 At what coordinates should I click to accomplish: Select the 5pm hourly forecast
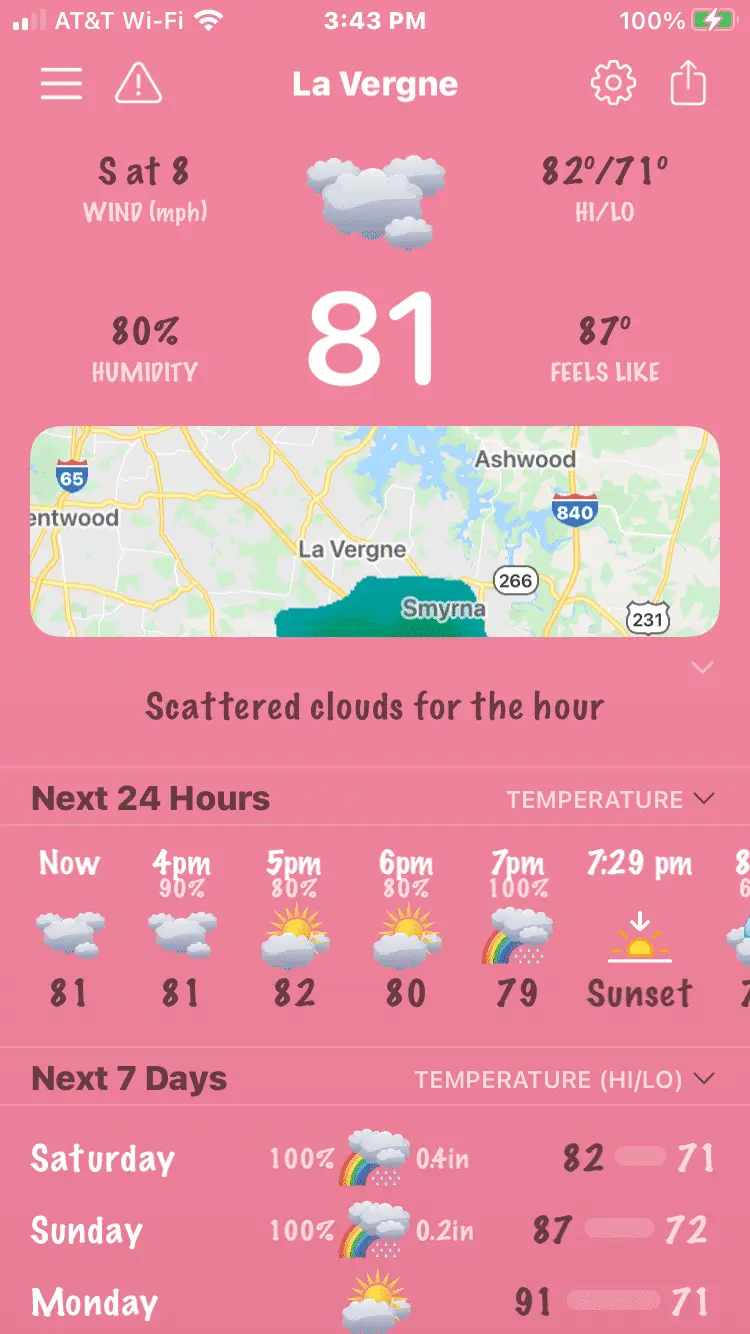[294, 930]
